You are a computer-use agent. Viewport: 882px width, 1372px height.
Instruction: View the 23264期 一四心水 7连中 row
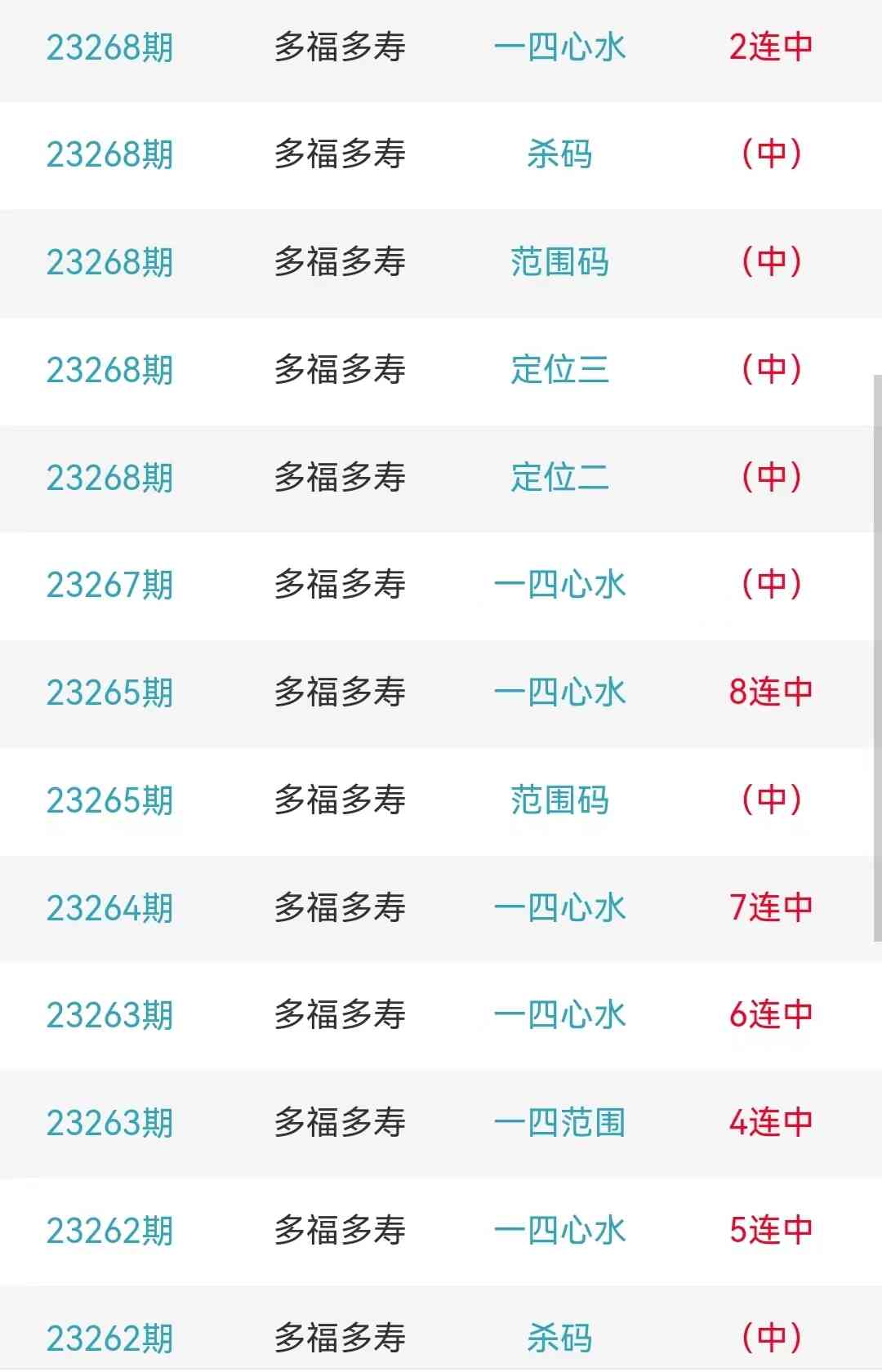pyautogui.click(x=559, y=908)
